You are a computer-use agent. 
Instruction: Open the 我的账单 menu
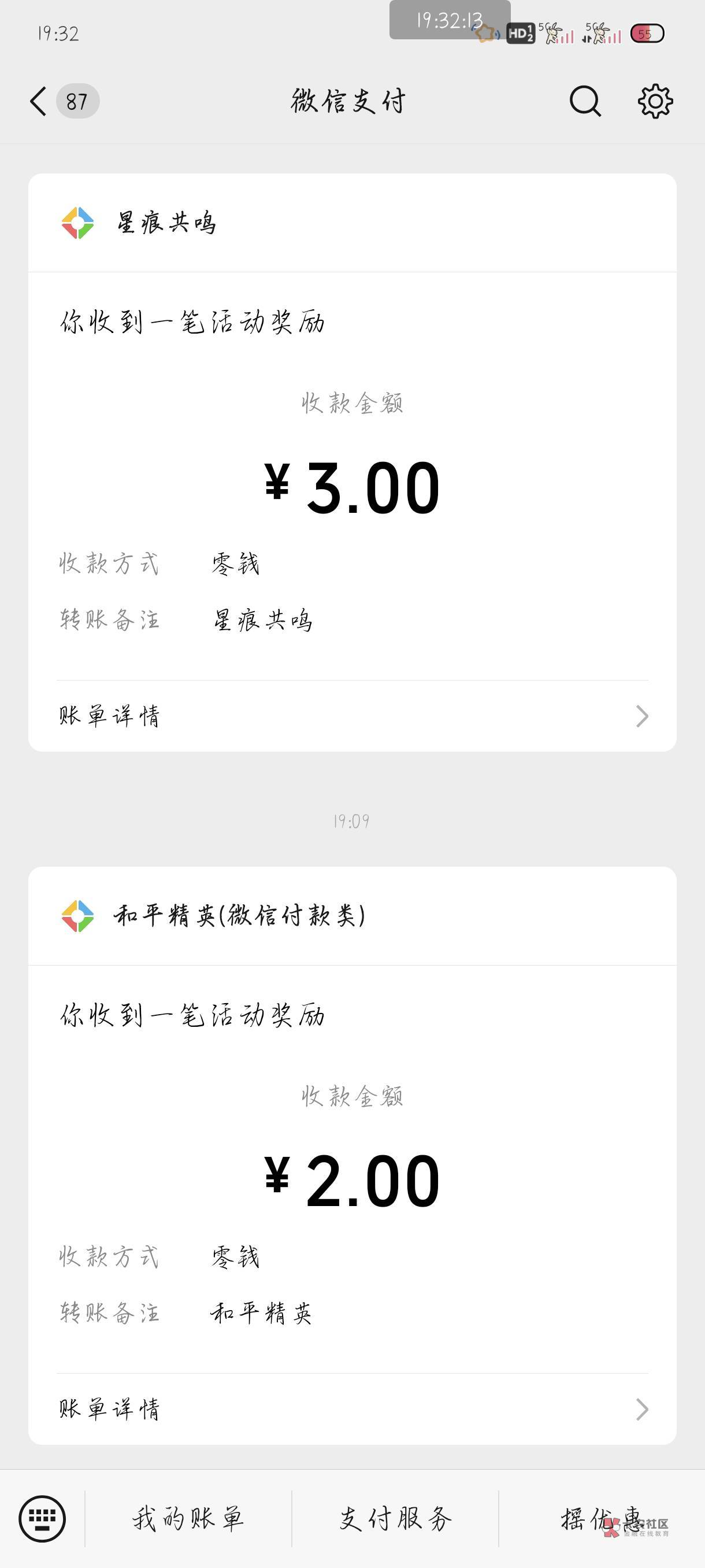coord(188,1519)
